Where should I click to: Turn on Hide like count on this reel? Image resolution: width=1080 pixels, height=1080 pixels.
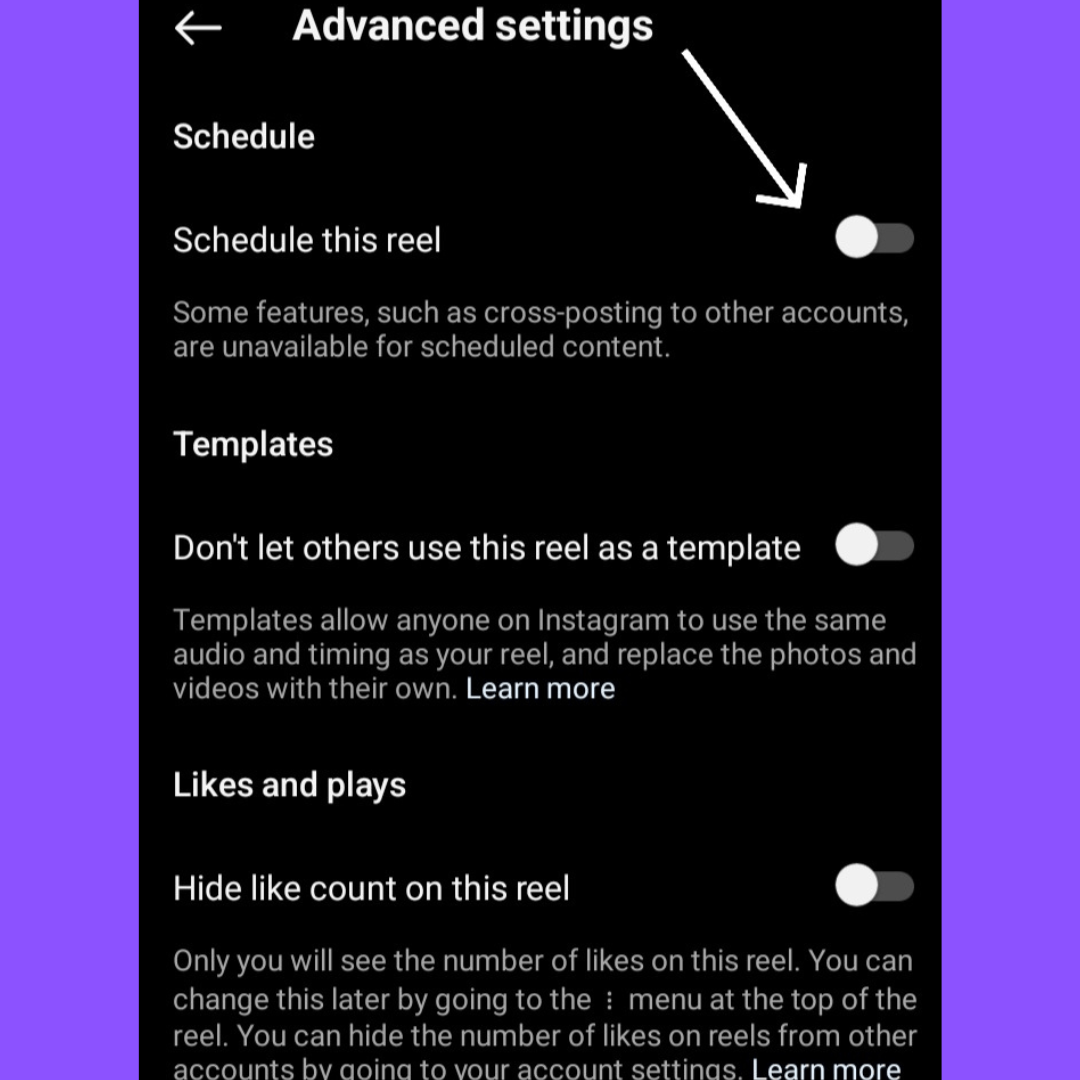874,887
